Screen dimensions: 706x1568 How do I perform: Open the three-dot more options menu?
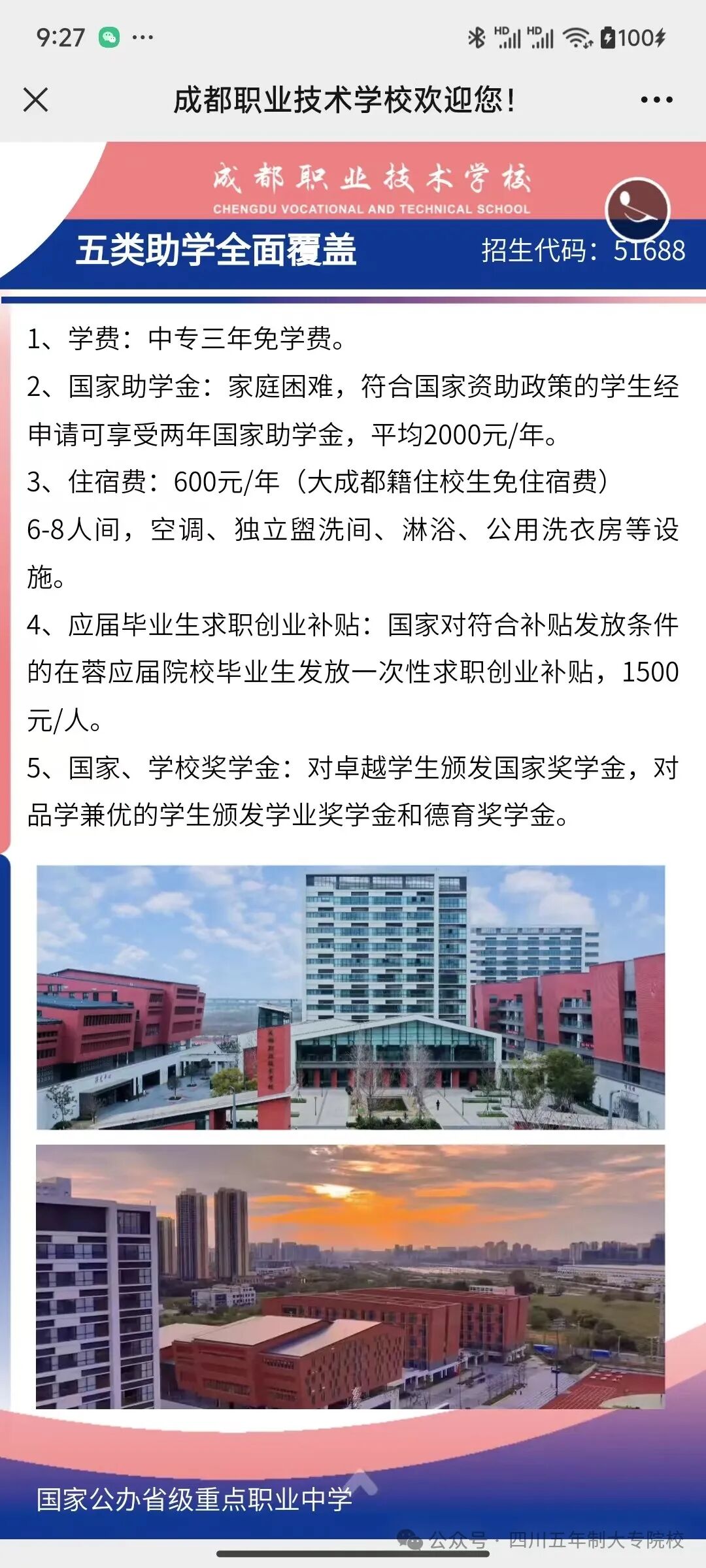point(656,100)
